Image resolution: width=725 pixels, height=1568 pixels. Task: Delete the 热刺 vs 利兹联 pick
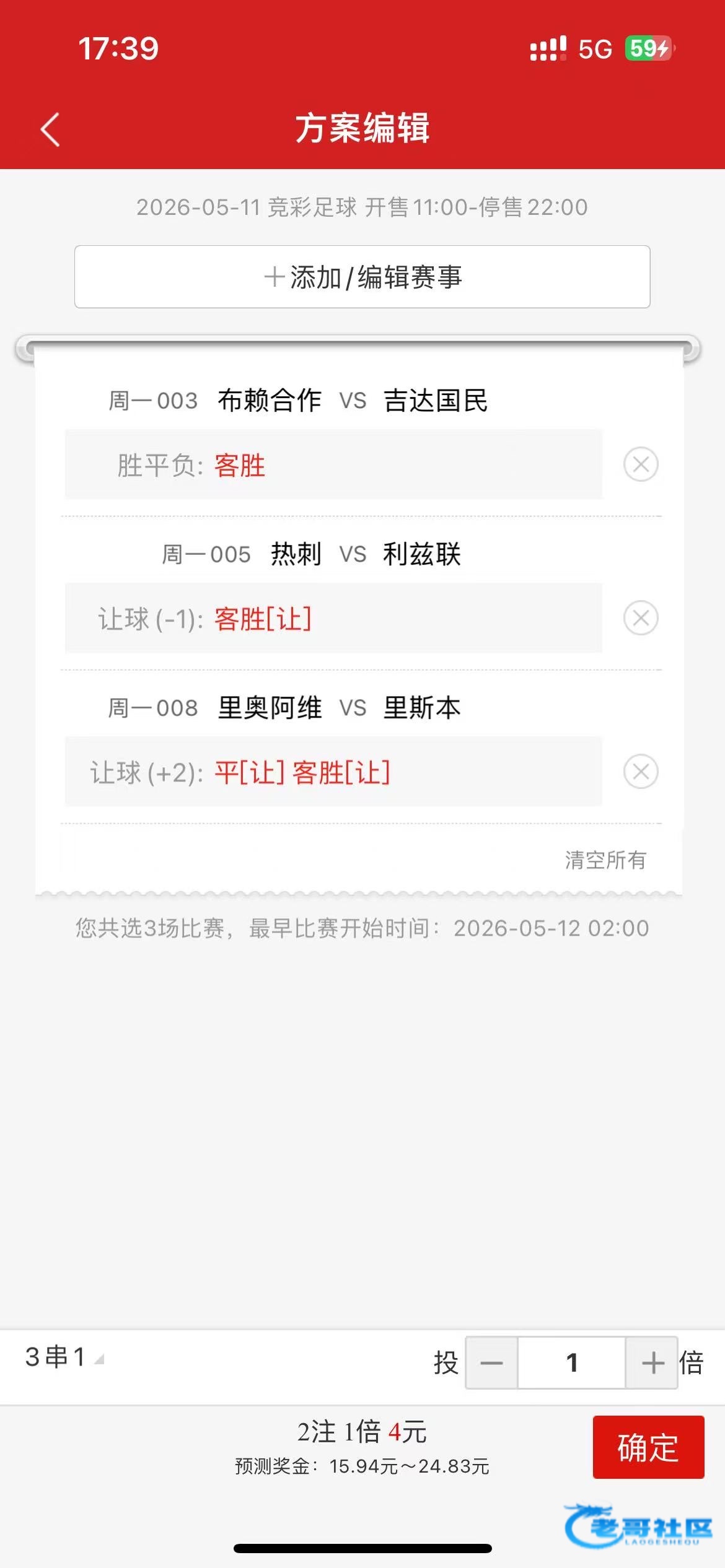(641, 617)
